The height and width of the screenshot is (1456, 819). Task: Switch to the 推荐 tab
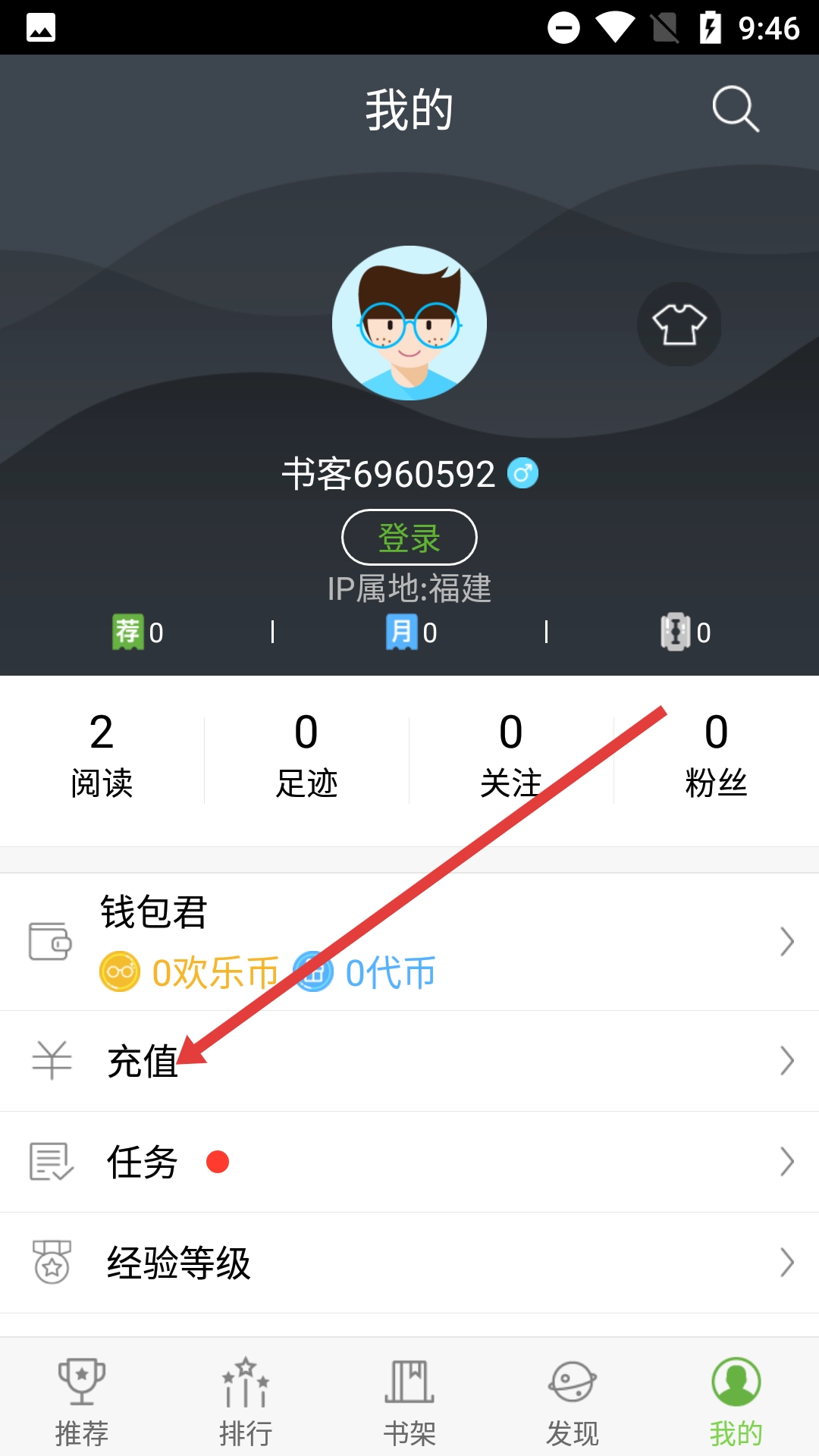82,1401
